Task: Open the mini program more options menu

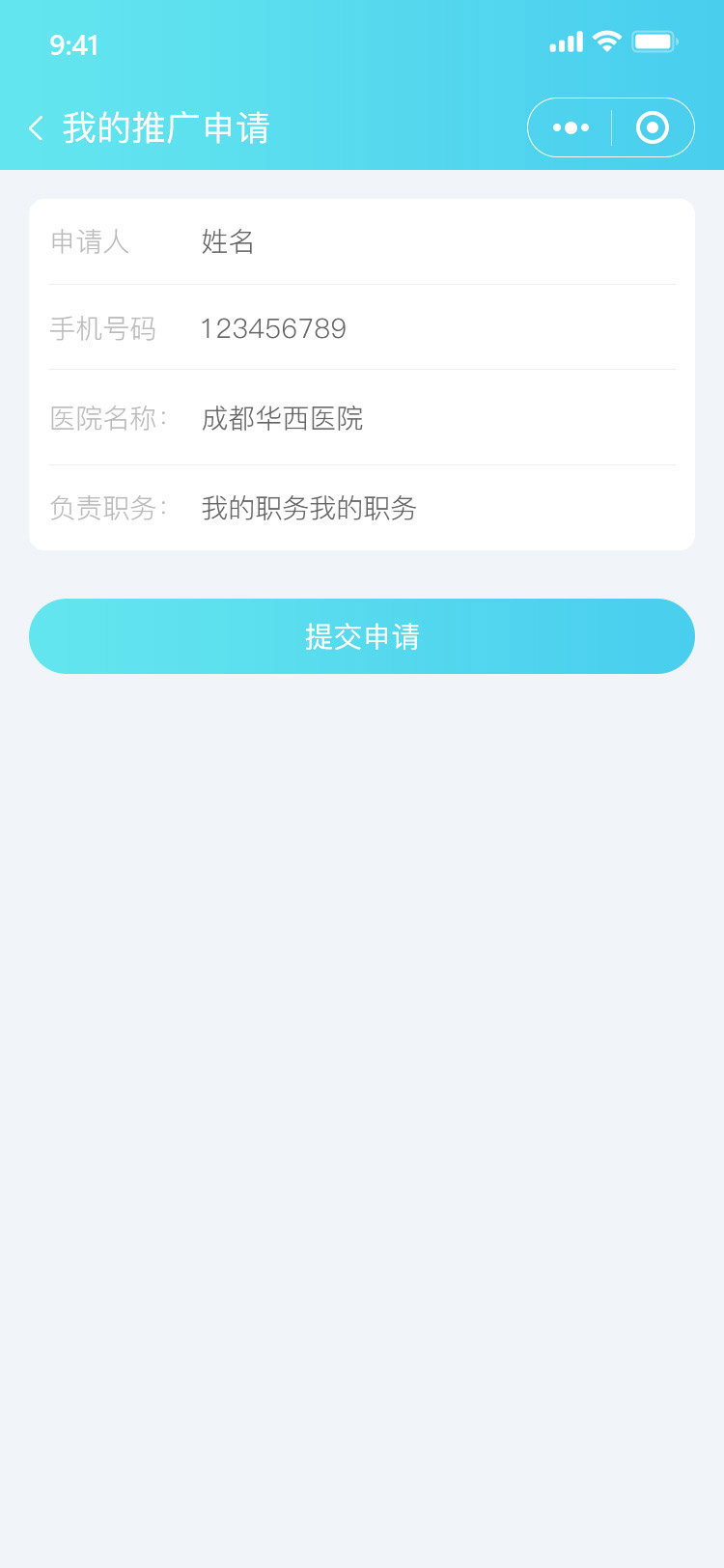Action: pyautogui.click(x=571, y=127)
